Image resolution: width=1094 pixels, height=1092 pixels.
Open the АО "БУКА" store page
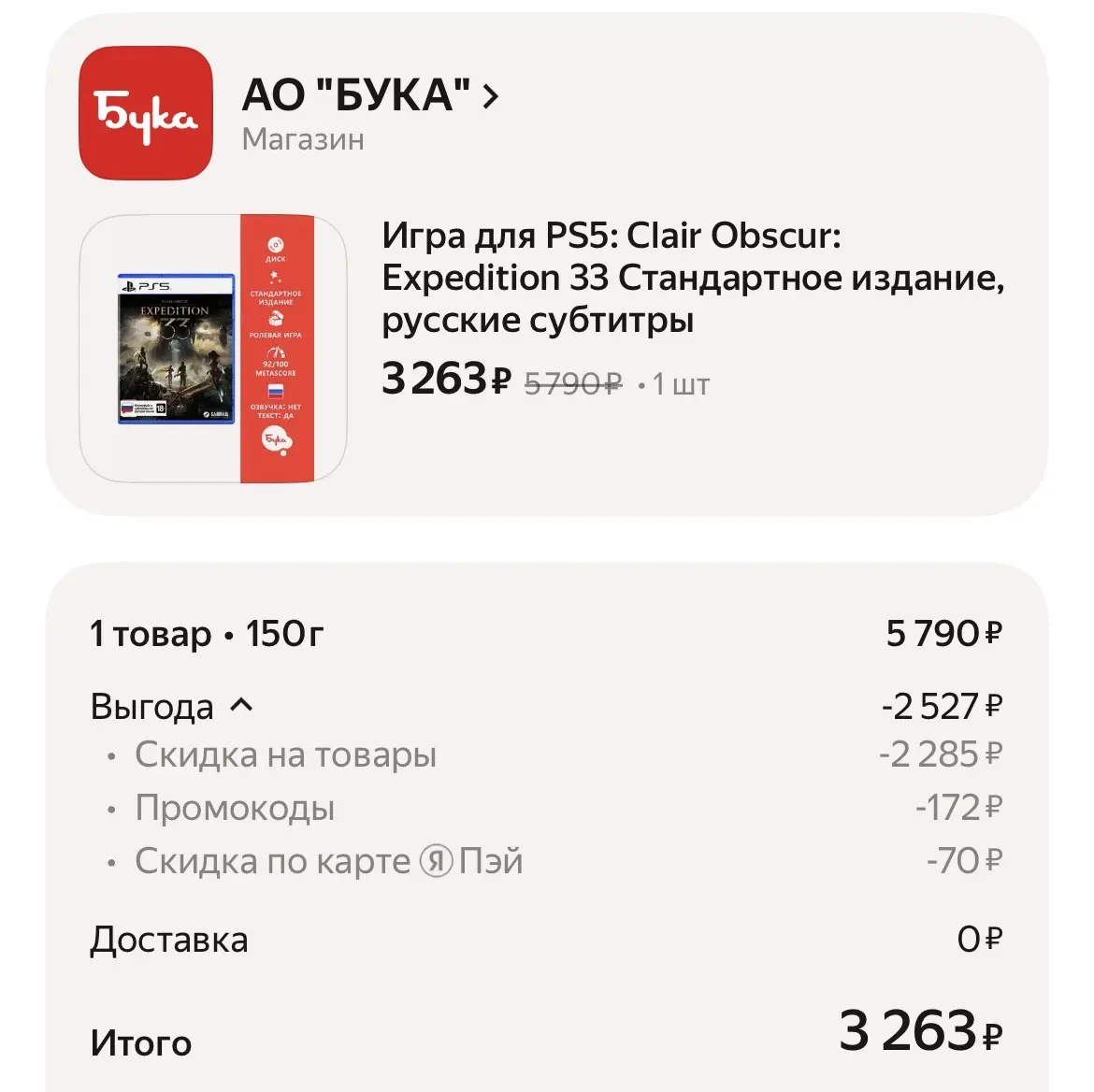point(370,96)
